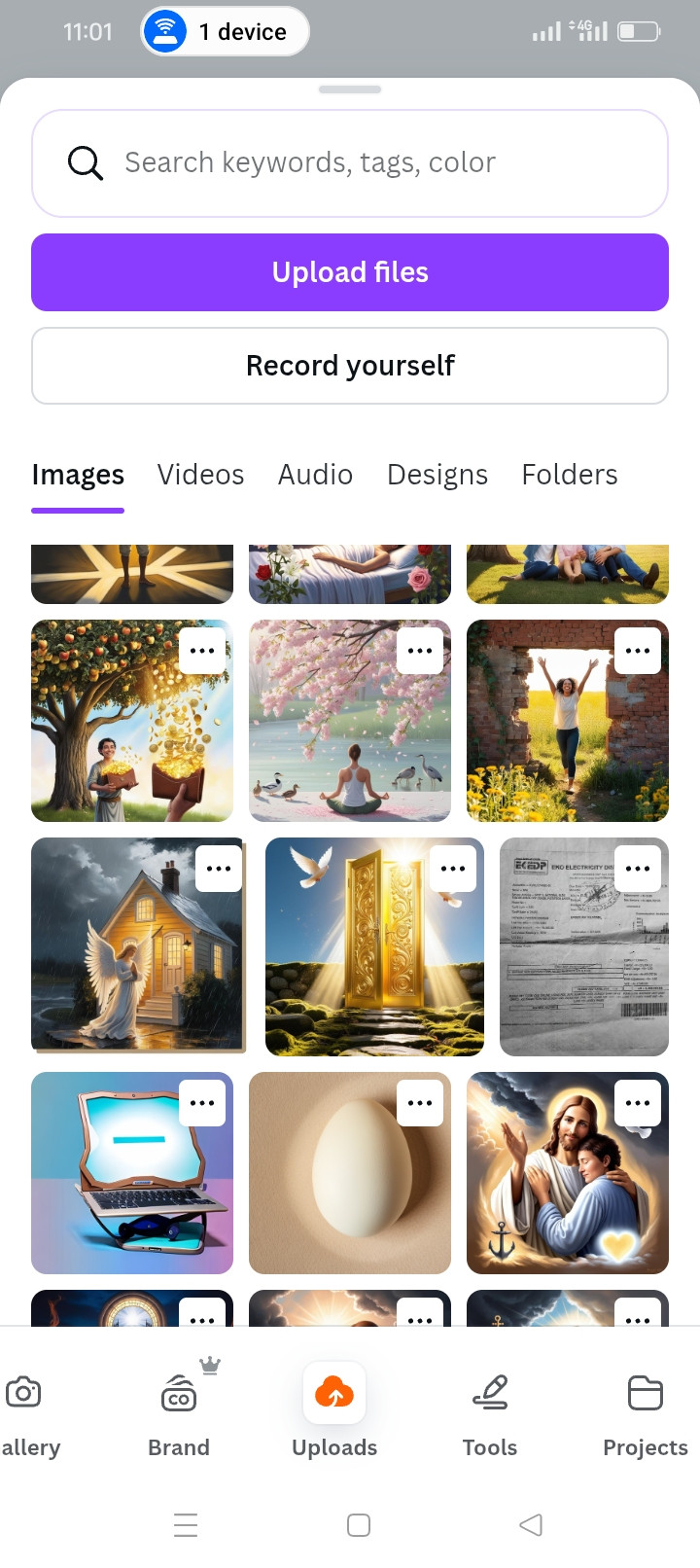The width and height of the screenshot is (700, 1568).
Task: Tap the Upload files button
Action: 350,272
